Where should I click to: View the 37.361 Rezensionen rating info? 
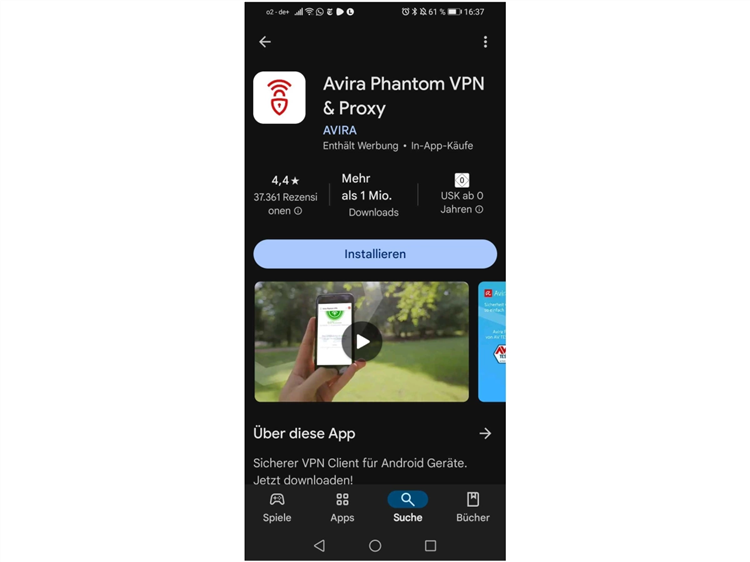pyautogui.click(x=285, y=196)
